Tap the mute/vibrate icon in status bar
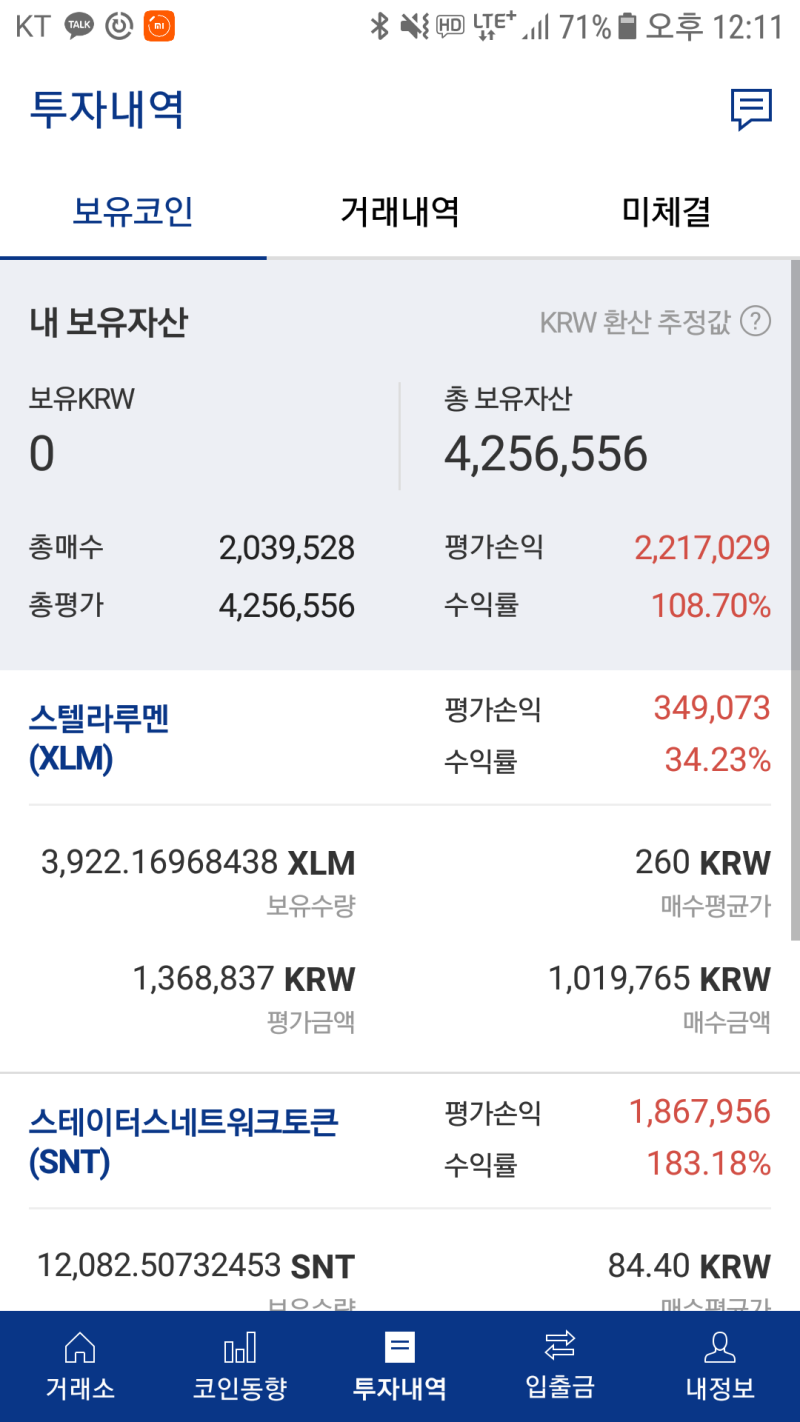Image resolution: width=800 pixels, height=1422 pixels. (414, 27)
